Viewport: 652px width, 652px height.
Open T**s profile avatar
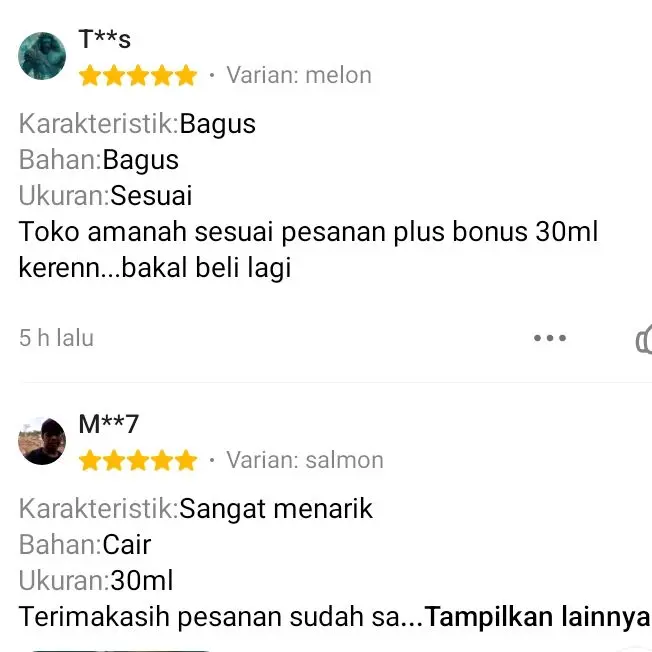coord(43,56)
